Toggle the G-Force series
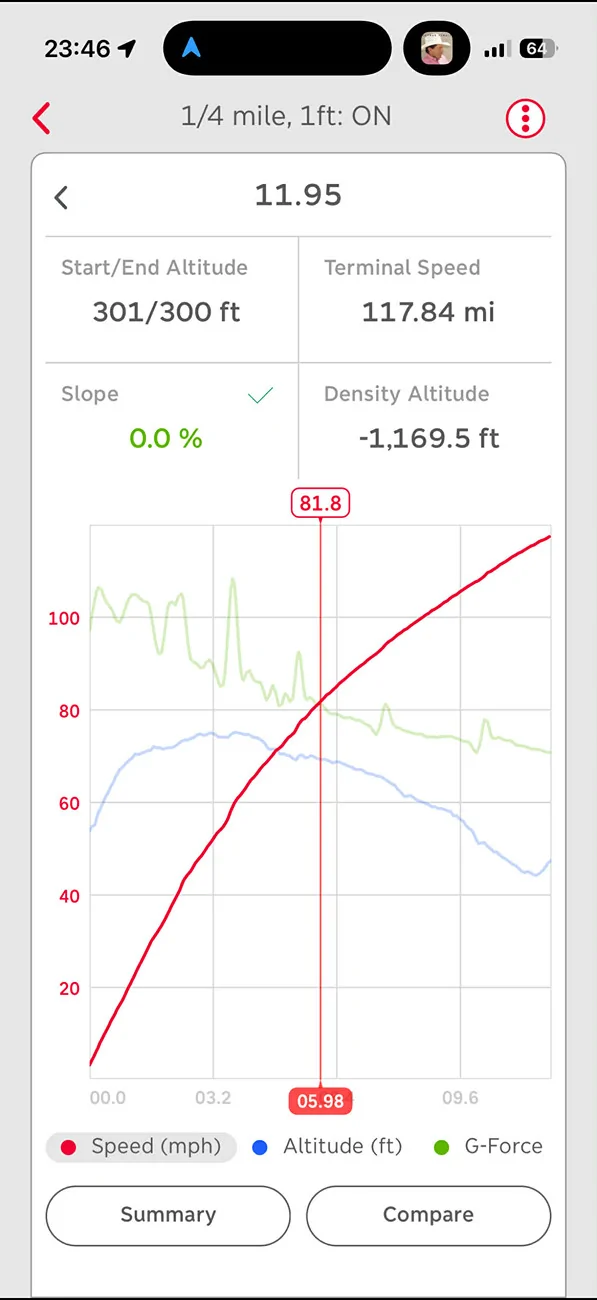The image size is (597, 1300). [x=489, y=1147]
